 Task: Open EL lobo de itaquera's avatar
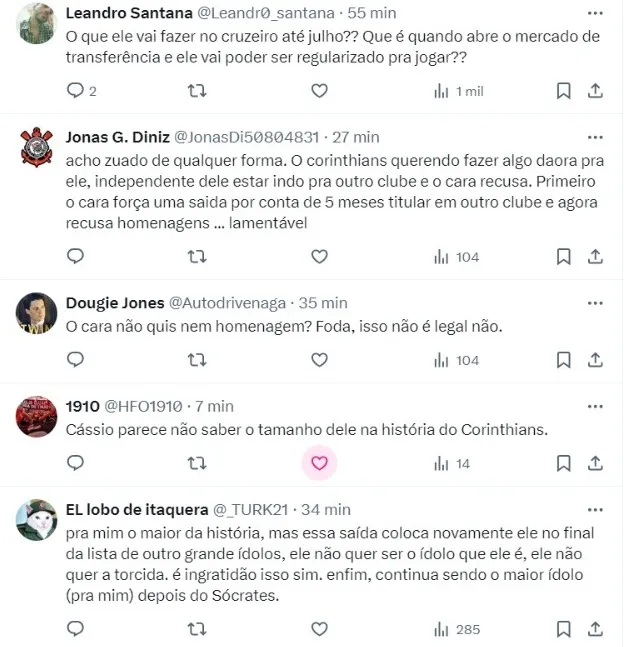pyautogui.click(x=37, y=519)
